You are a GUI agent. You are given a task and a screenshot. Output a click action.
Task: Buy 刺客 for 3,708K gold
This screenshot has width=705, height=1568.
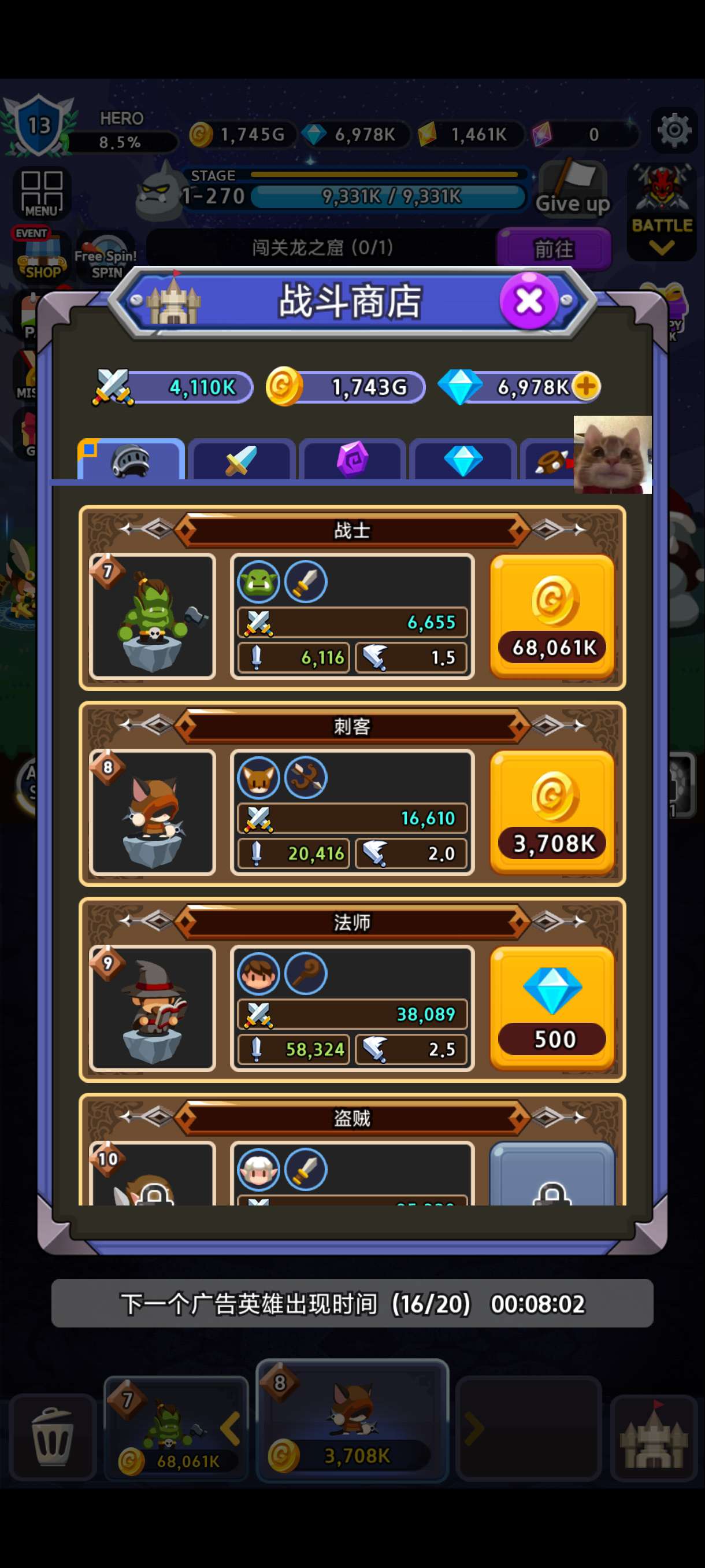(x=552, y=812)
